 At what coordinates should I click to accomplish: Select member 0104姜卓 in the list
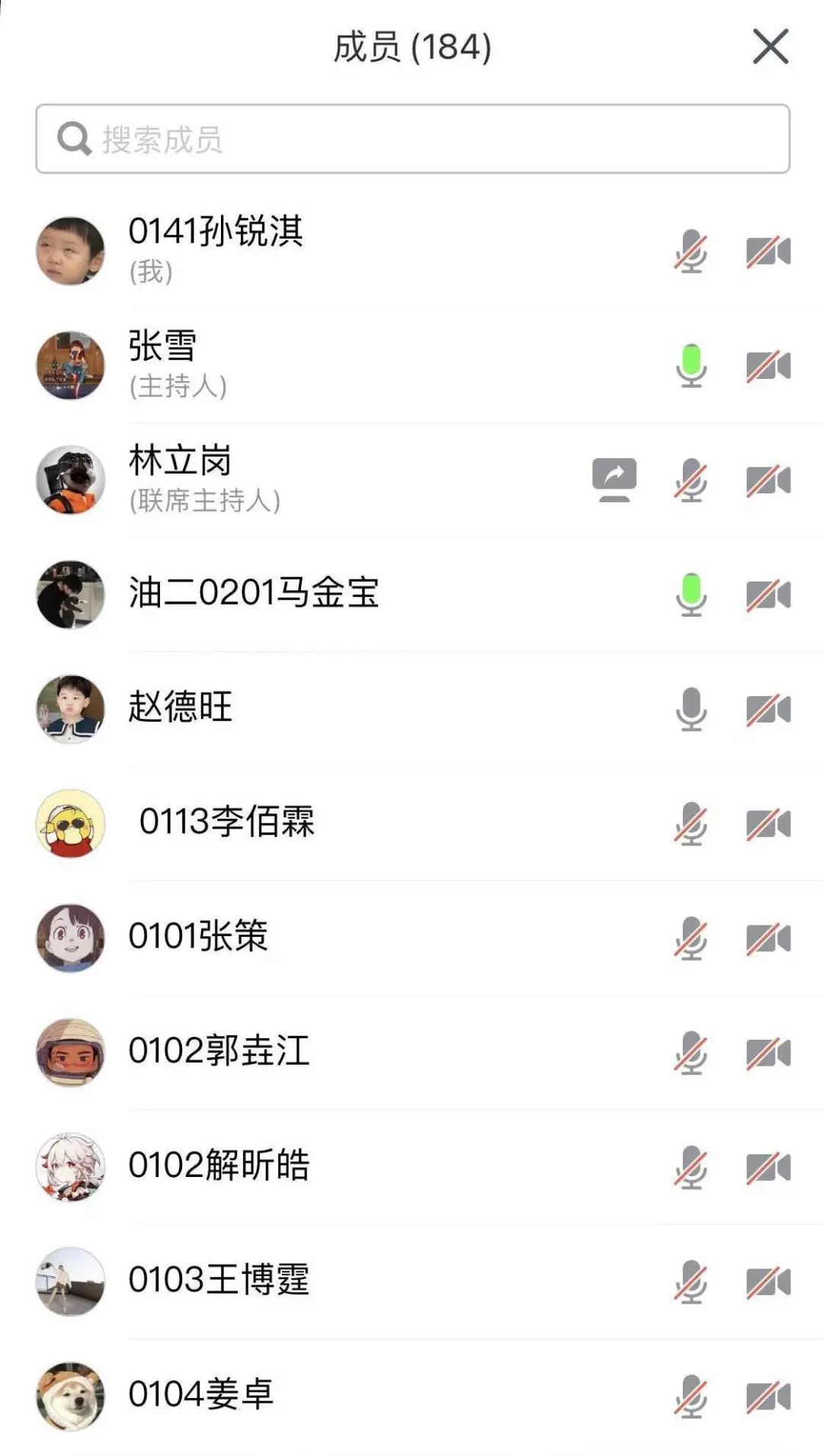tap(200, 1394)
